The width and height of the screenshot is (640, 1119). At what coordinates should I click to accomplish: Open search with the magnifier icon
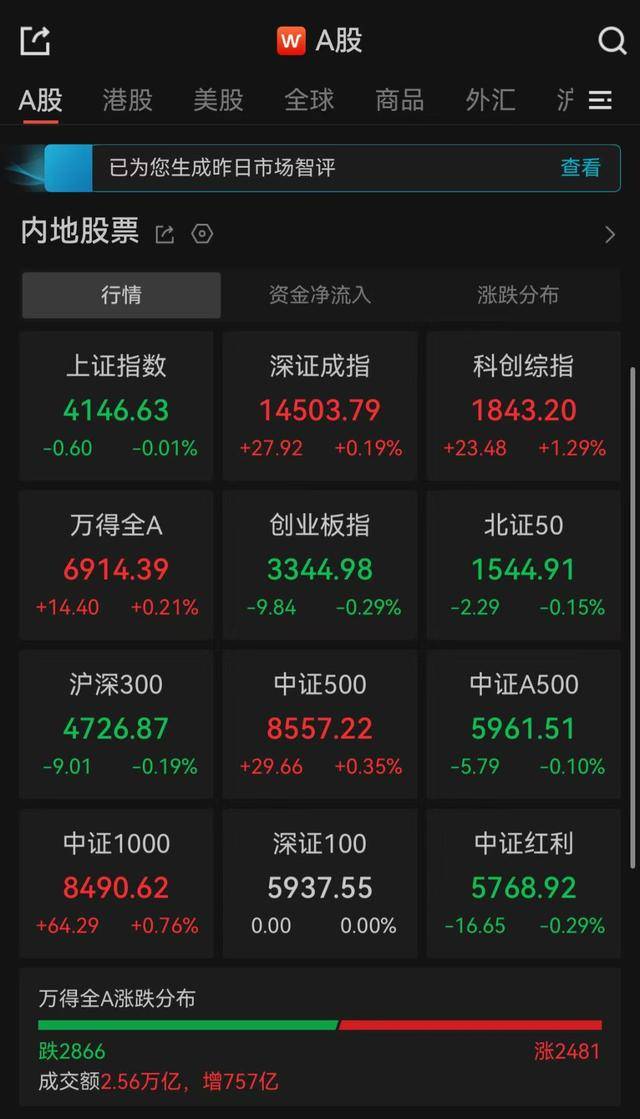pyautogui.click(x=611, y=41)
